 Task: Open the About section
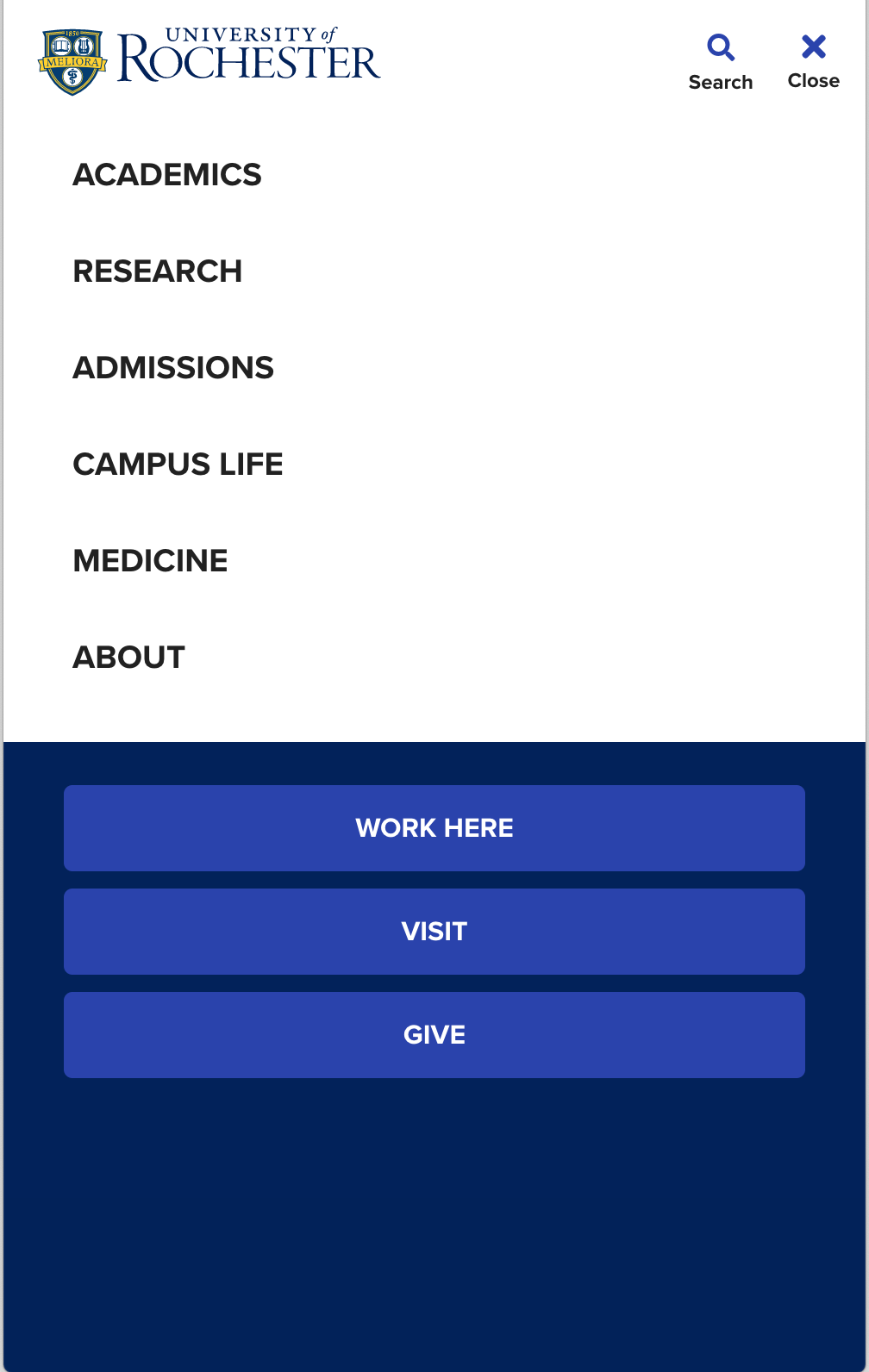point(129,658)
